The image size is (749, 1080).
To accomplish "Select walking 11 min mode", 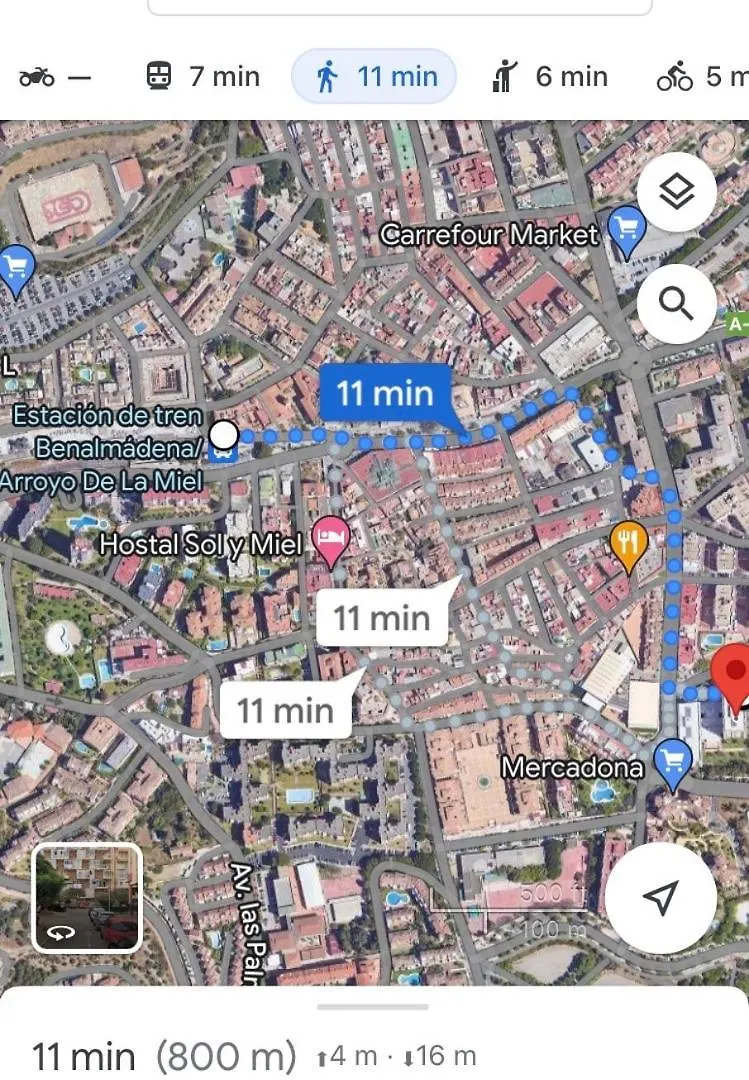I will [374, 77].
